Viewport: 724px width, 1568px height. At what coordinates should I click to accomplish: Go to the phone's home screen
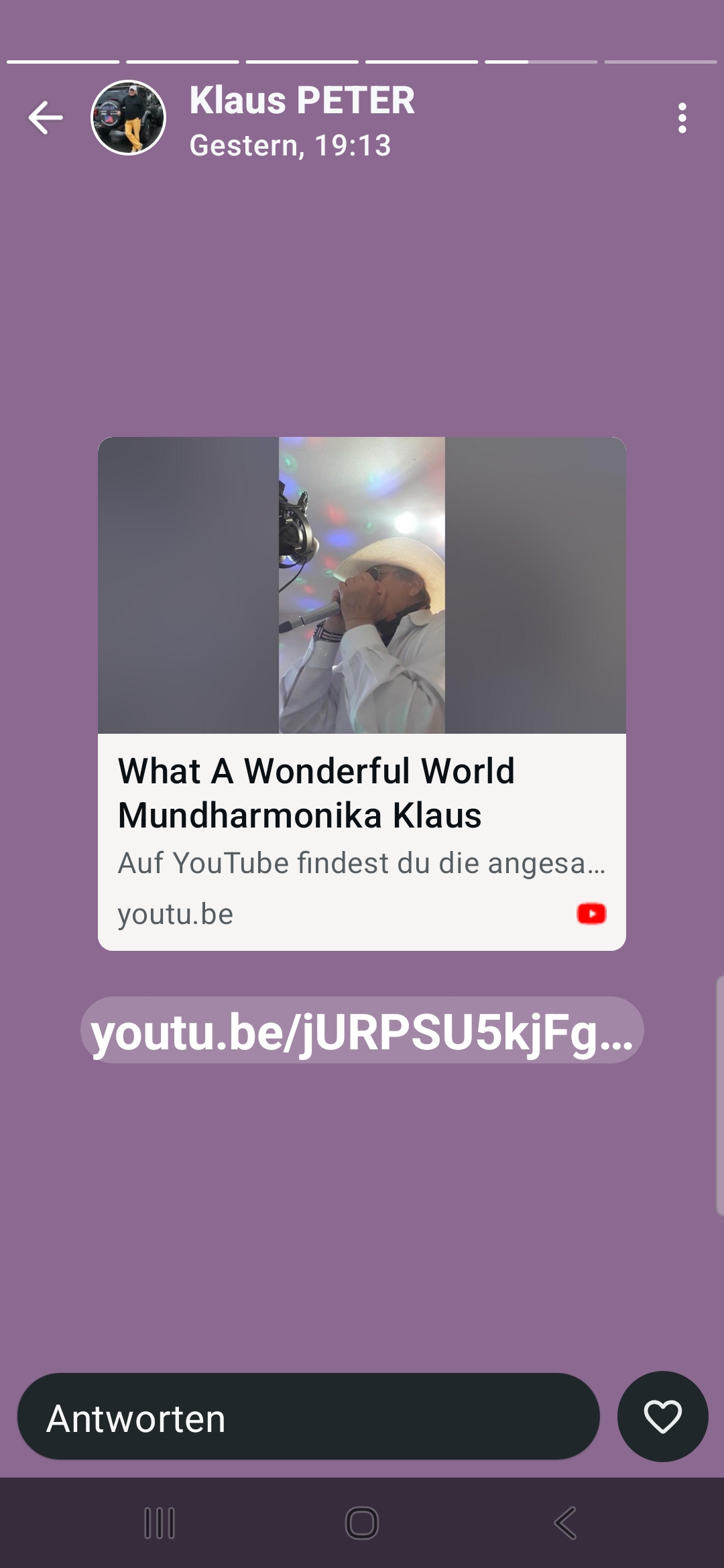pyautogui.click(x=362, y=1523)
